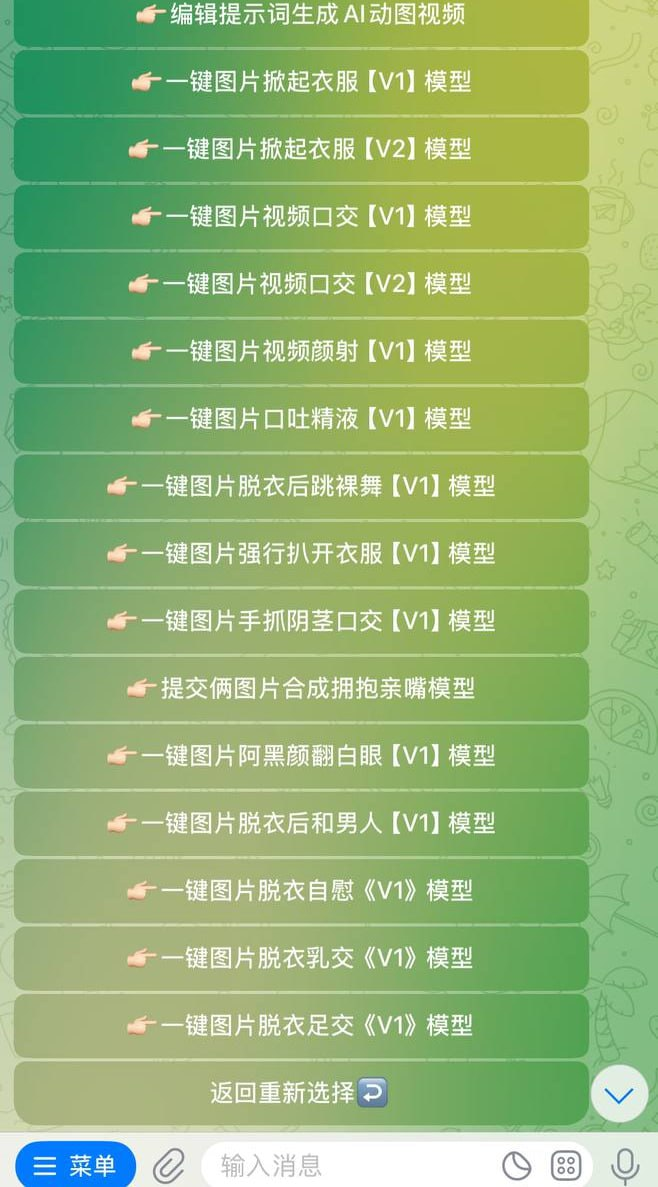
Task: Tap the microphone voice message icon
Action: pyautogui.click(x=625, y=1165)
